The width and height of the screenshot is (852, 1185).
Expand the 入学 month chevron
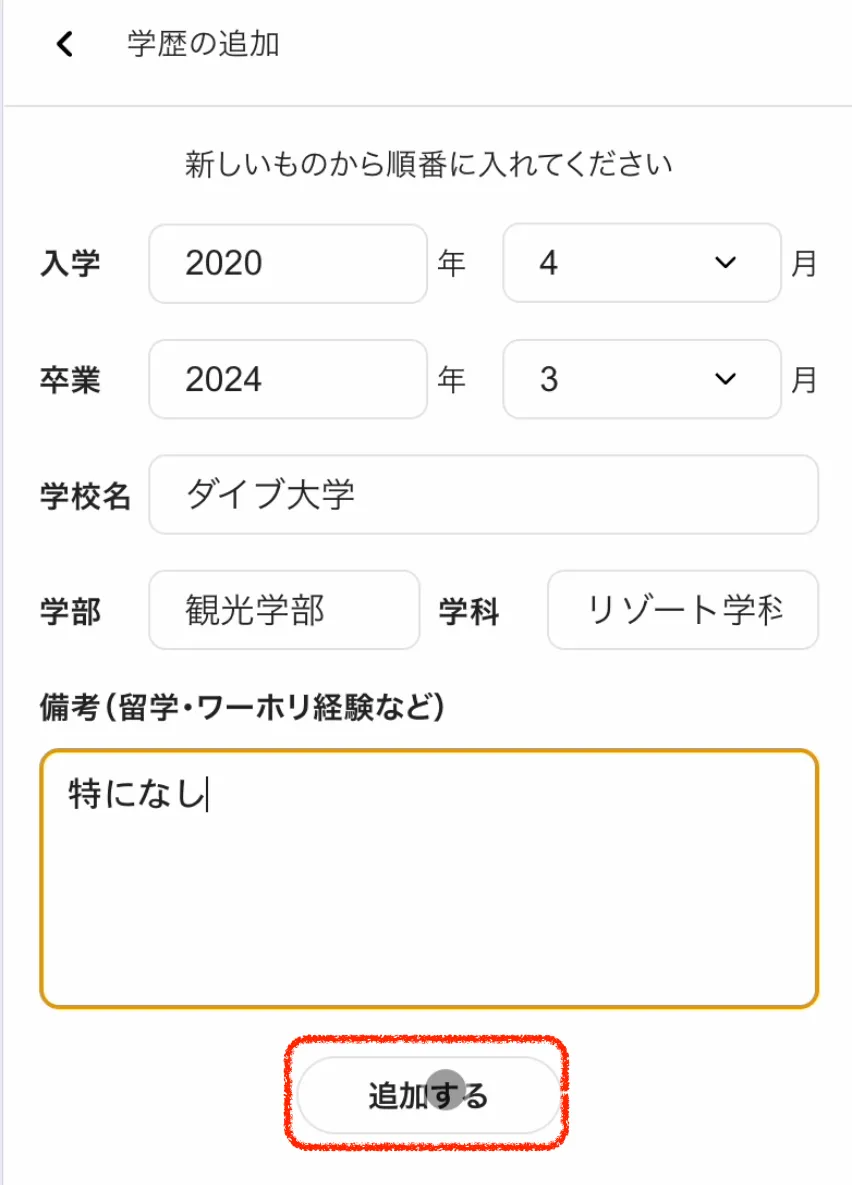[725, 263]
